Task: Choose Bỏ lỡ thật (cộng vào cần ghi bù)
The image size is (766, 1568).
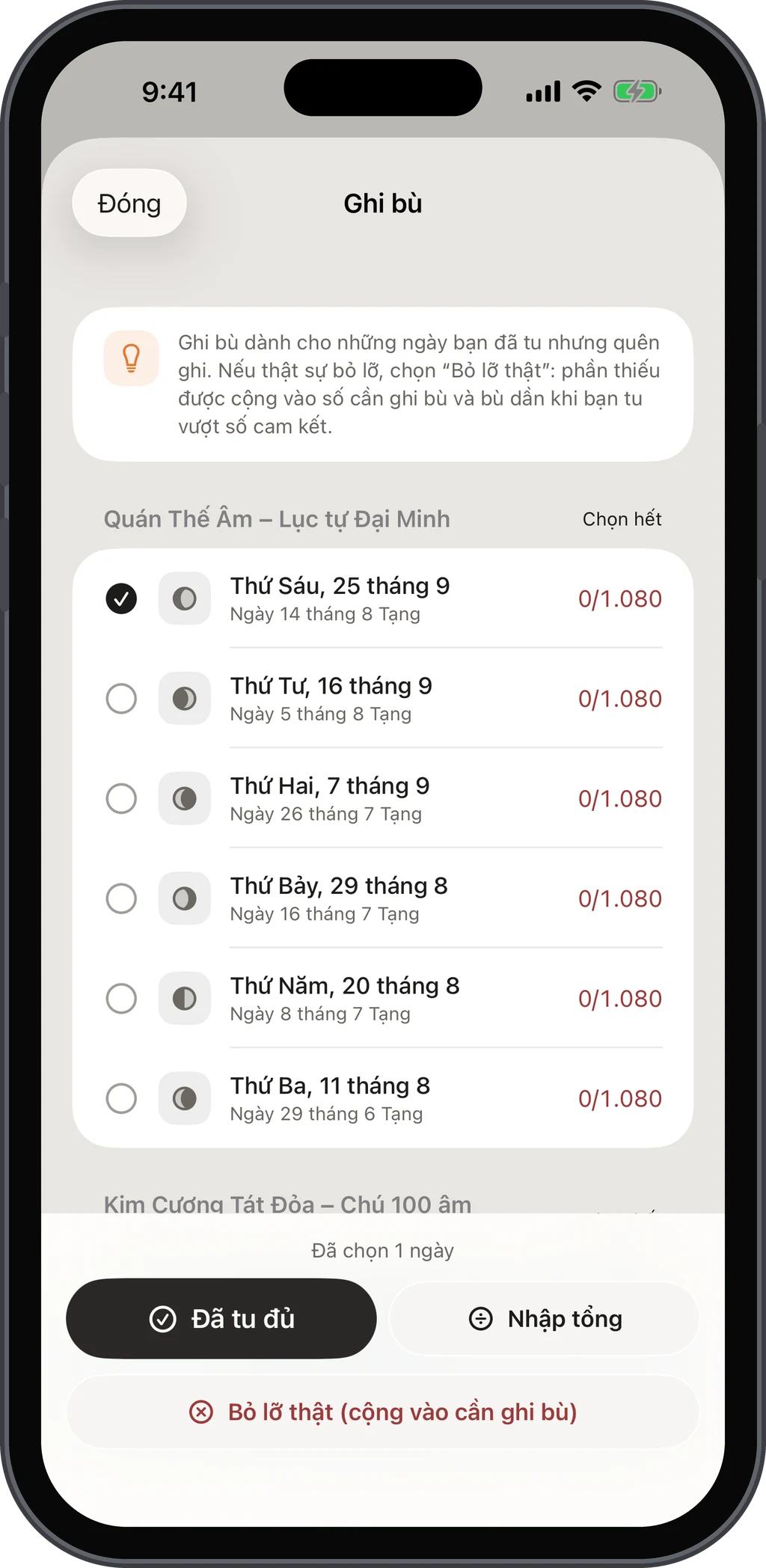Action: coord(383,1412)
